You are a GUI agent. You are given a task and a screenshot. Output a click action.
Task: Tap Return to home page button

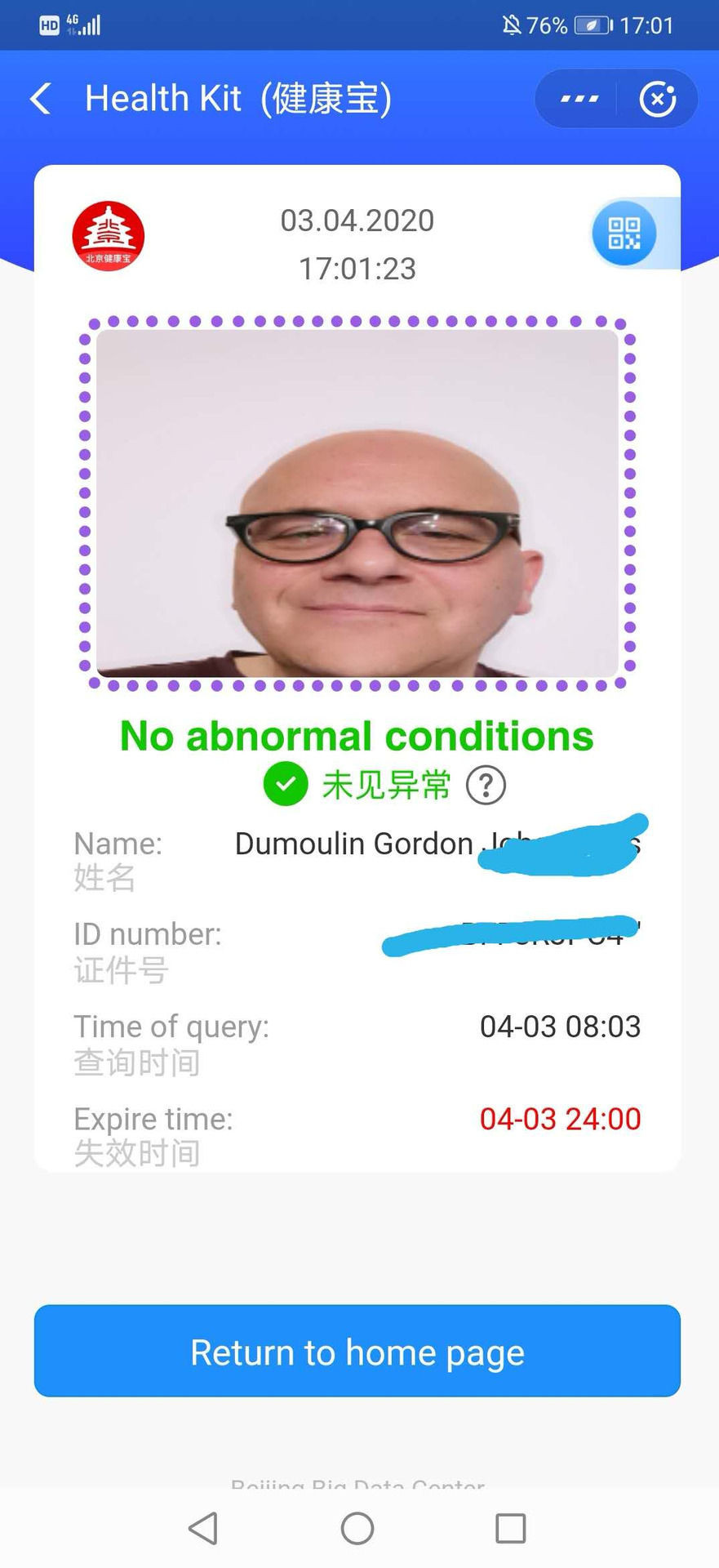coord(357,1352)
